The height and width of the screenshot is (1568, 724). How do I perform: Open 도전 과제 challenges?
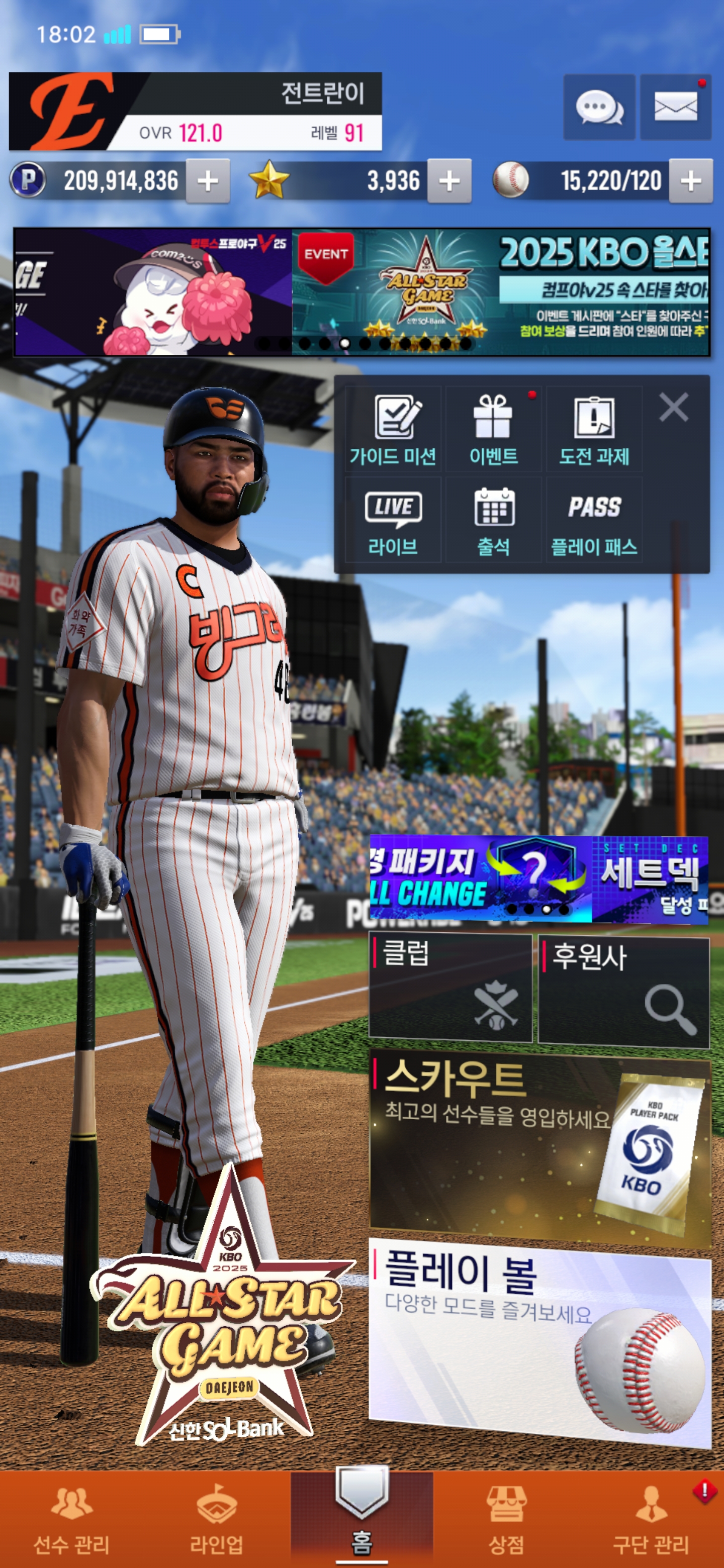tap(594, 429)
